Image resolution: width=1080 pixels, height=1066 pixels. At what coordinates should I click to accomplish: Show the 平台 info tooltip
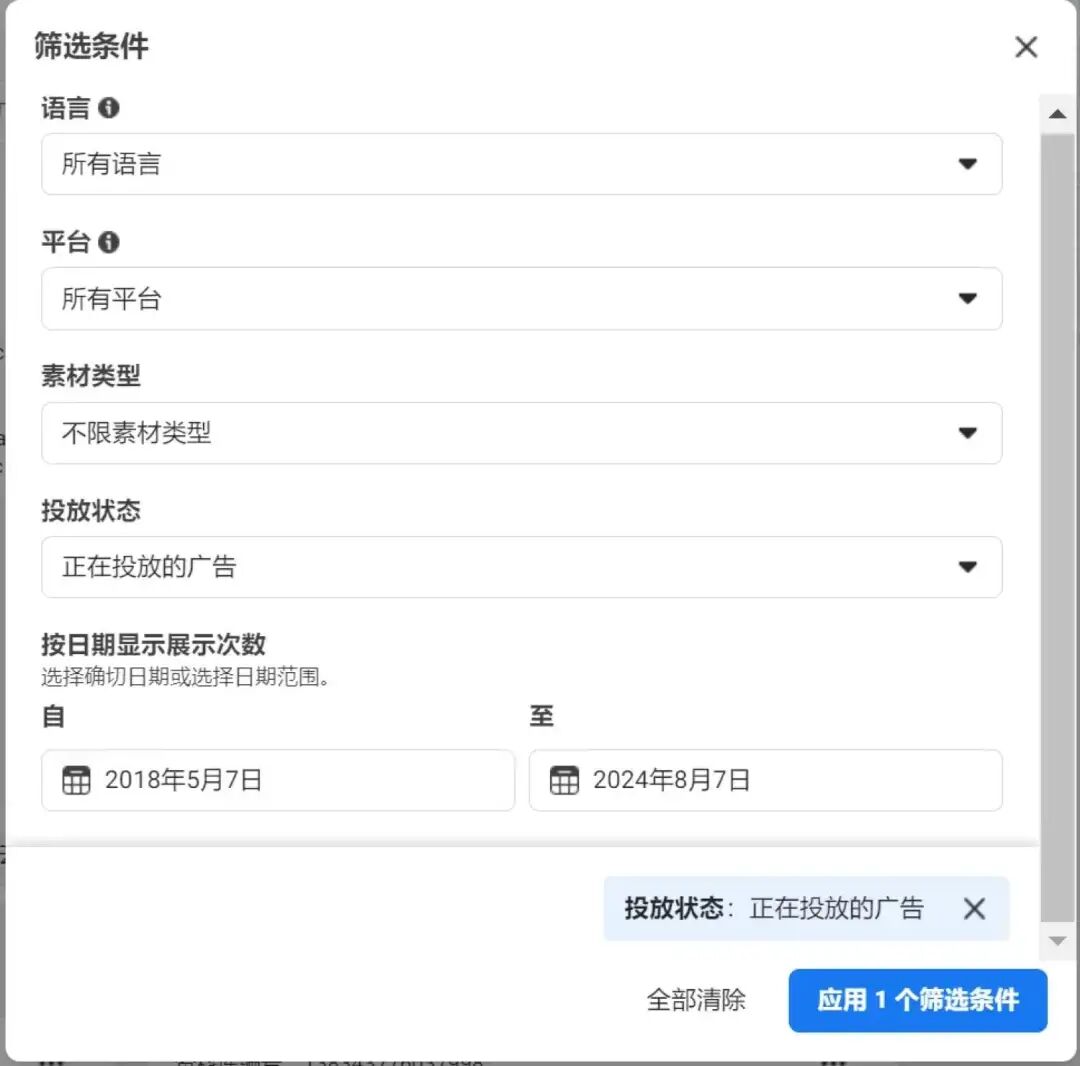tap(109, 242)
